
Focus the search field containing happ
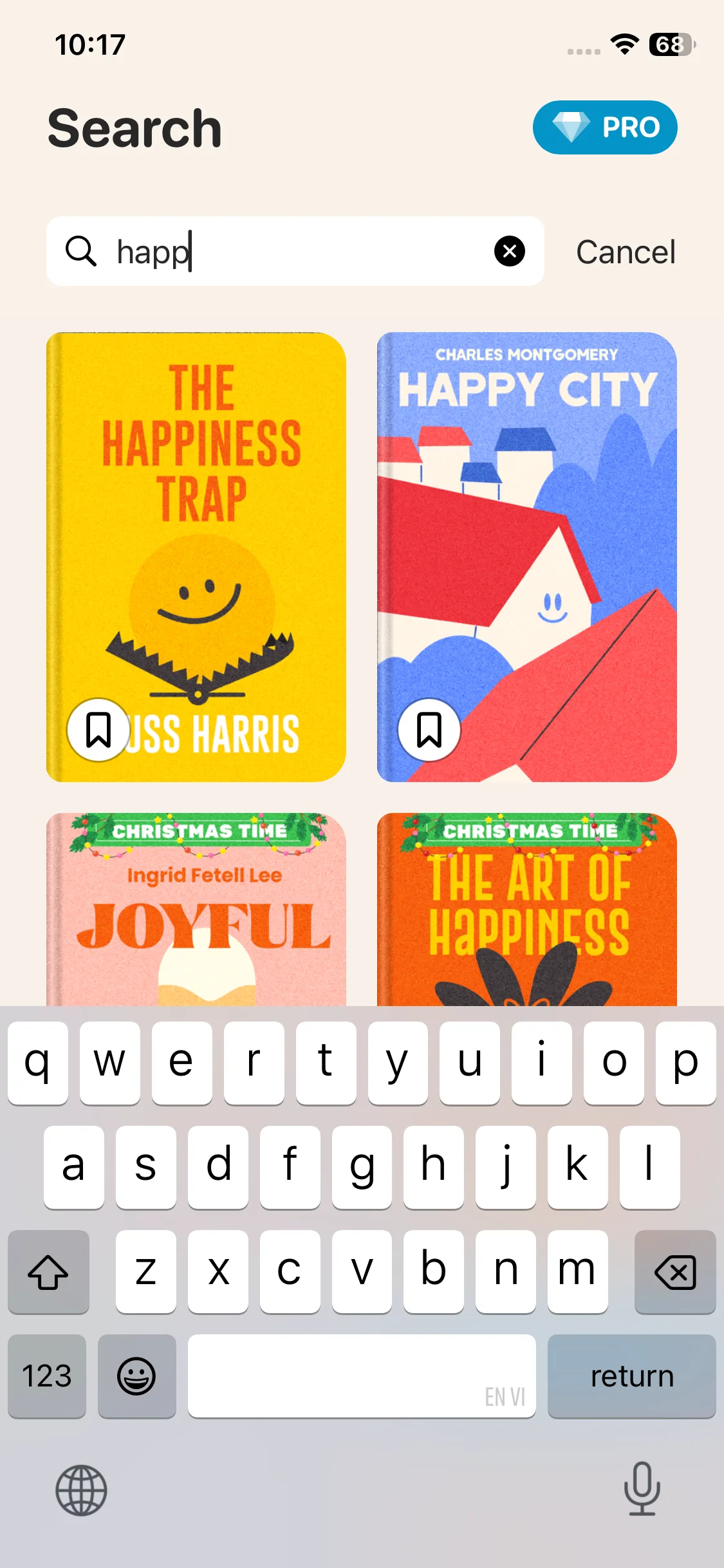[x=296, y=251]
